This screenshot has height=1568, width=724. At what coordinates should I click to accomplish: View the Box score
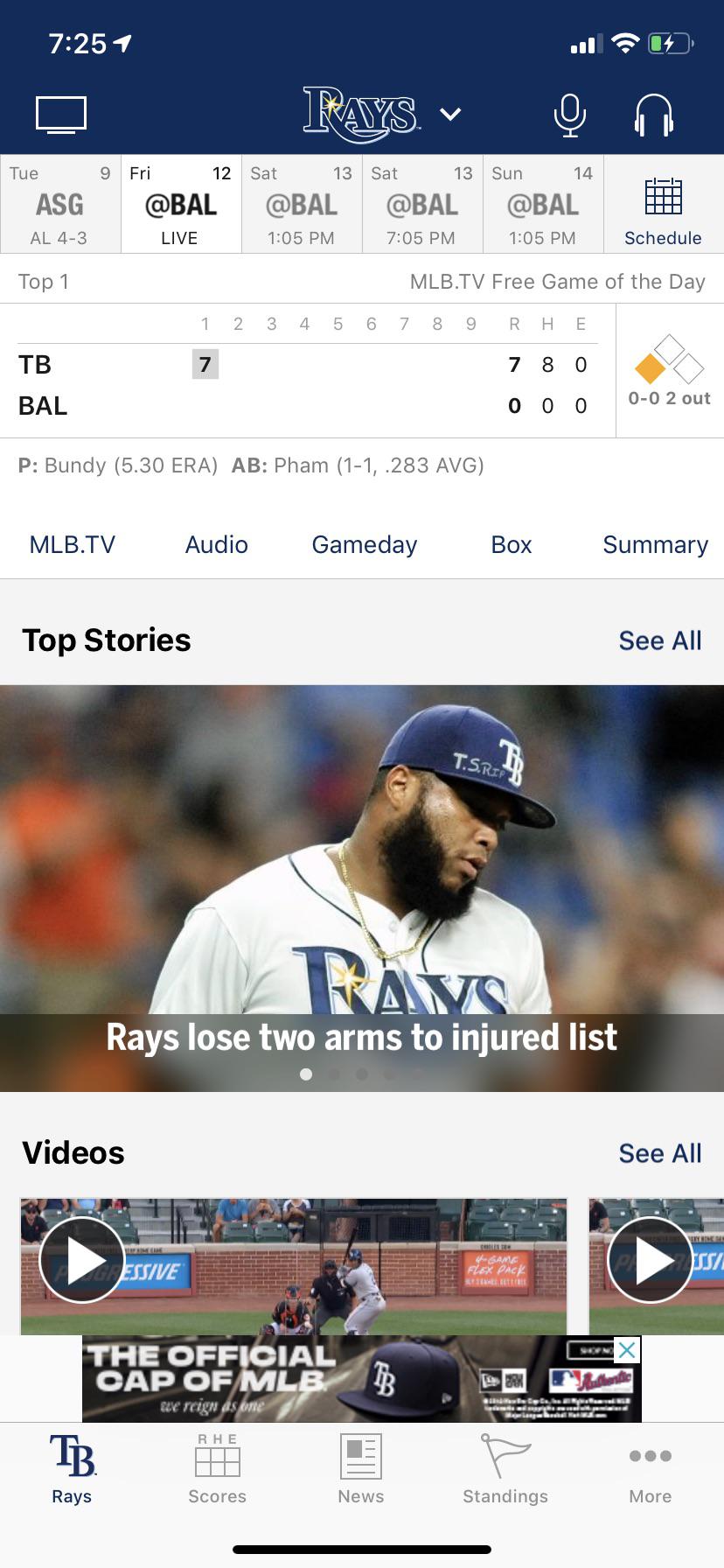pos(512,544)
